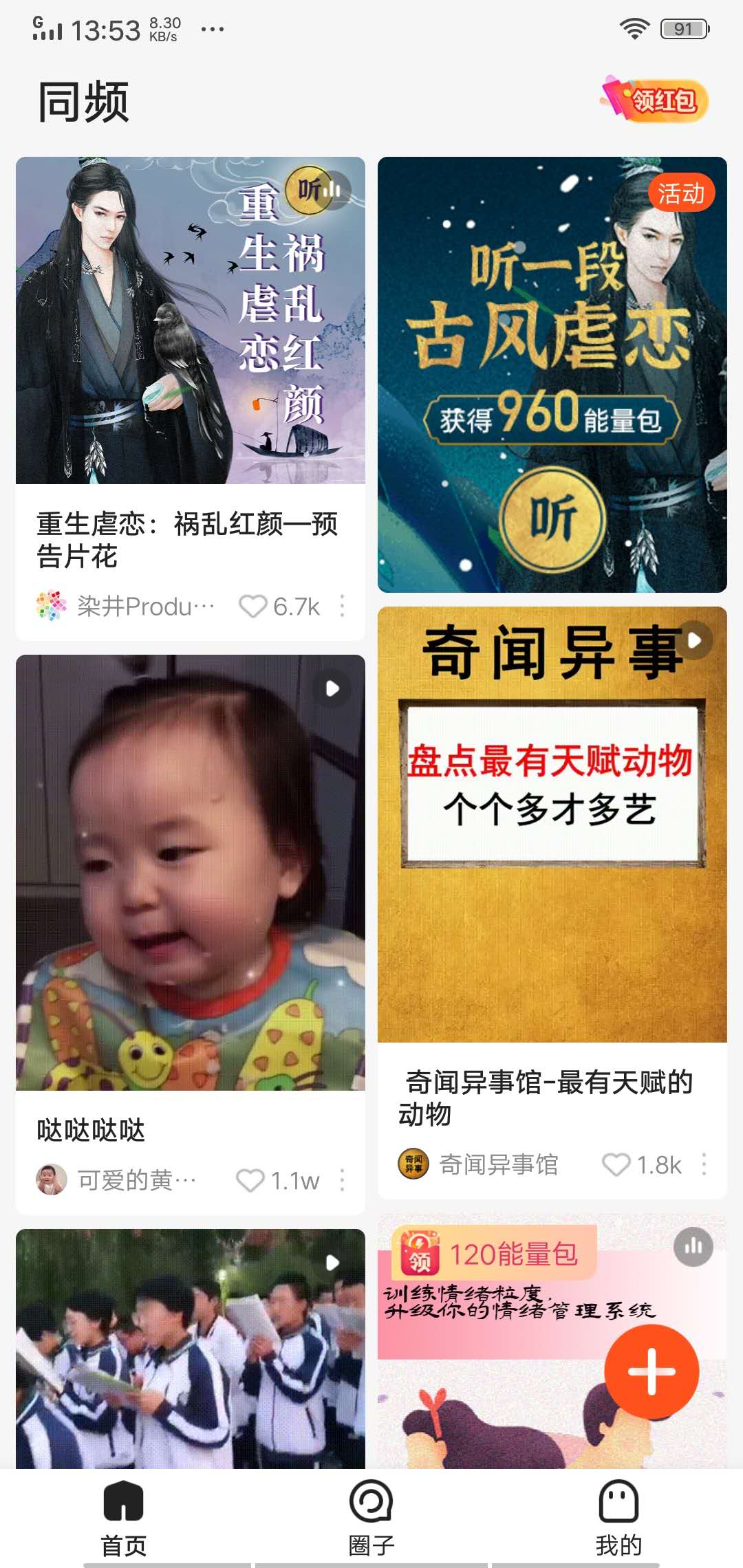Open the students reading video
This screenshot has height=1568, width=743.
point(190,1348)
